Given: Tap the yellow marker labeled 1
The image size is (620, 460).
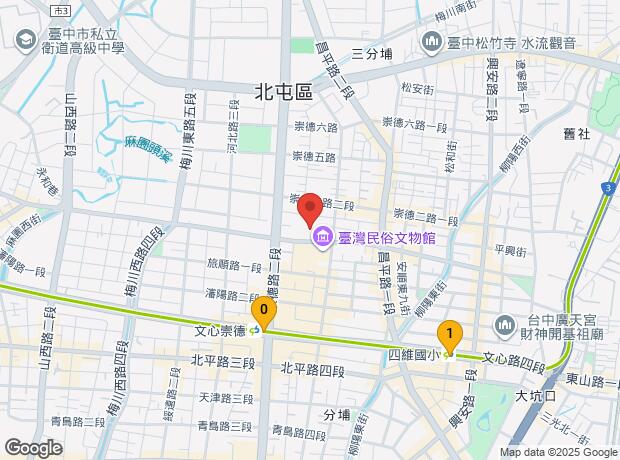Looking at the screenshot, I should click(x=451, y=334).
